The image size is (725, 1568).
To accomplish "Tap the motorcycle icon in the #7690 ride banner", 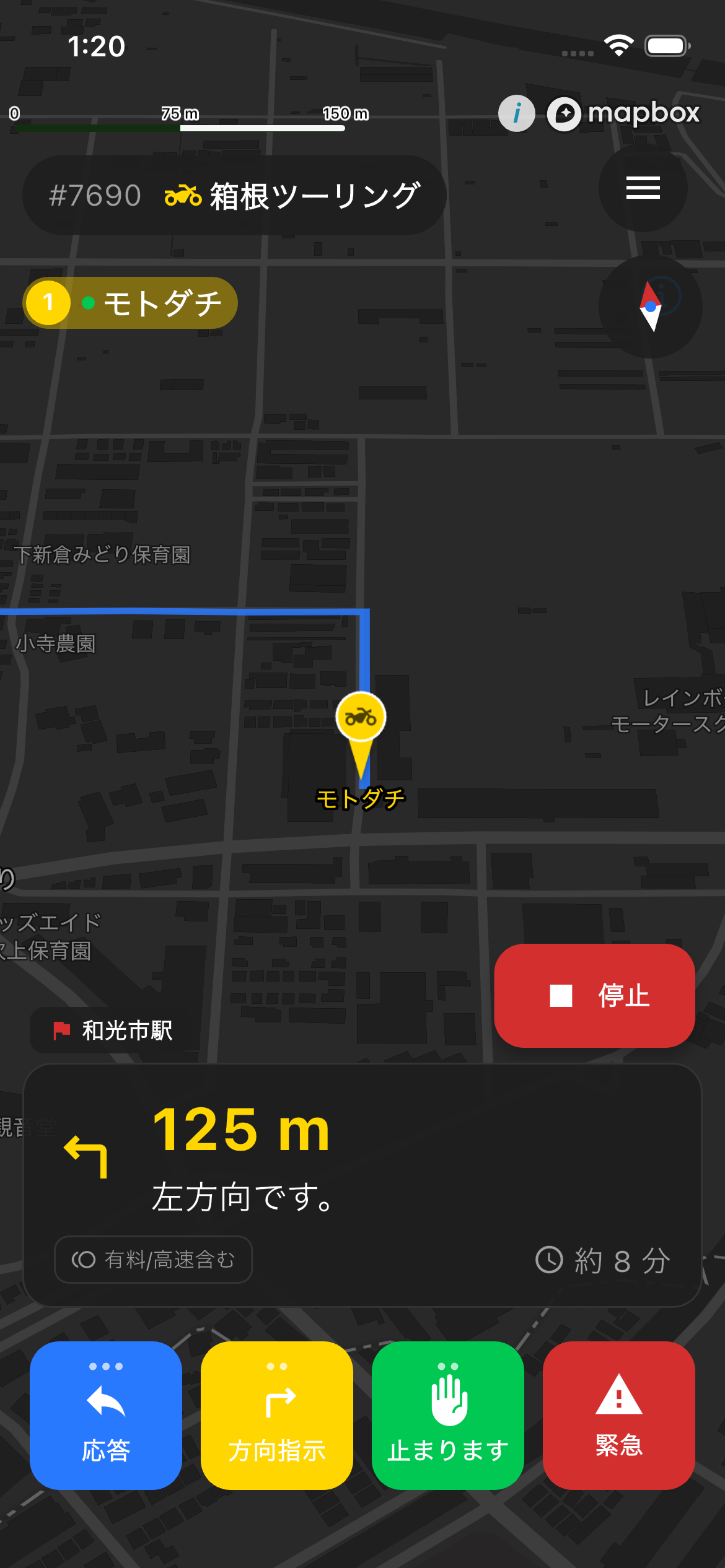I will (182, 194).
